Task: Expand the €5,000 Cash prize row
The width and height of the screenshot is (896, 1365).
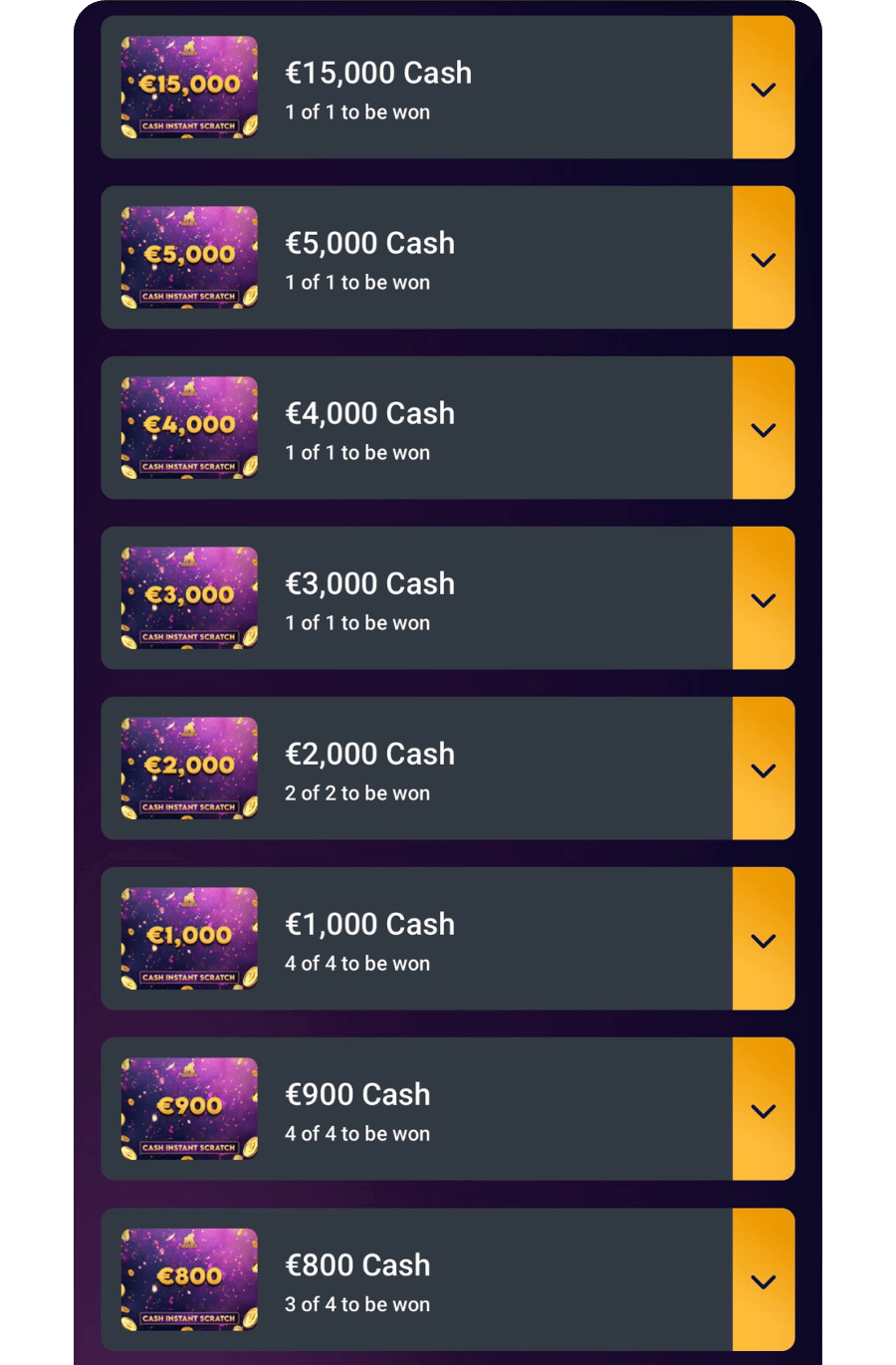Action: (x=763, y=259)
